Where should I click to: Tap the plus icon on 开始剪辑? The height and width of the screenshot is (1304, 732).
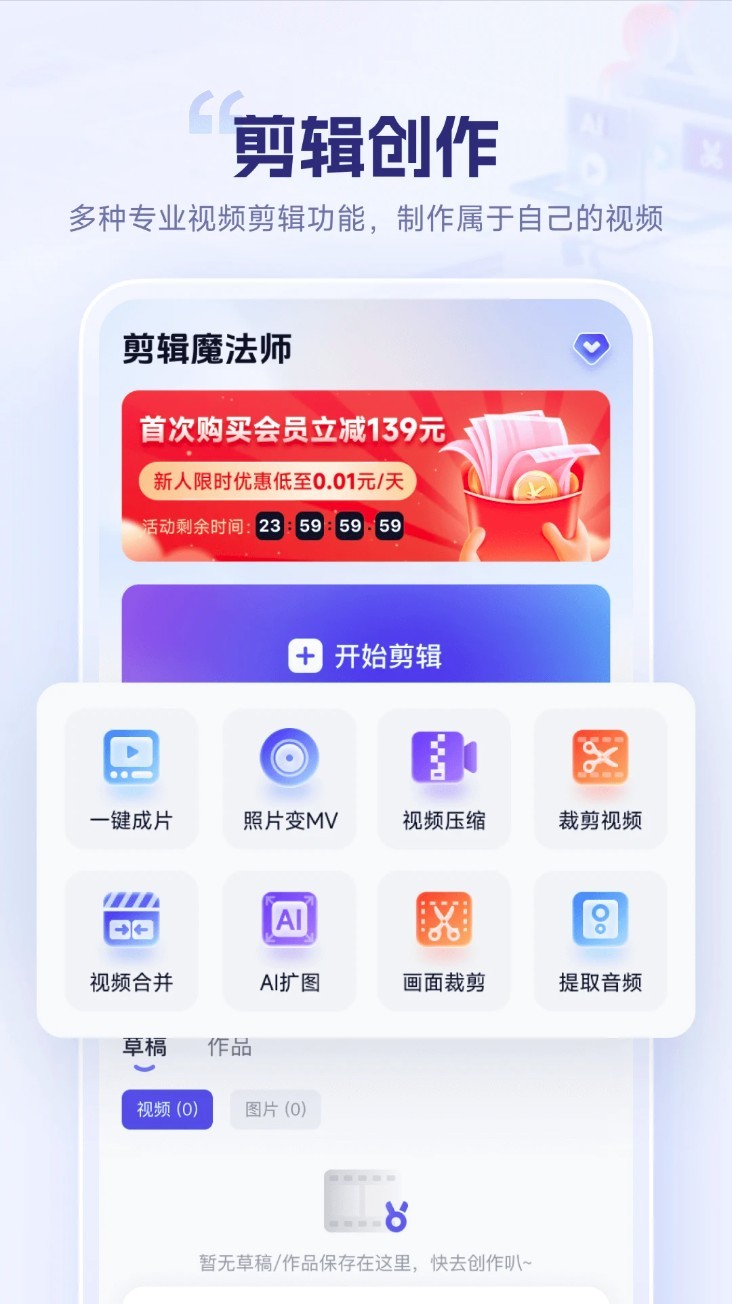(304, 655)
